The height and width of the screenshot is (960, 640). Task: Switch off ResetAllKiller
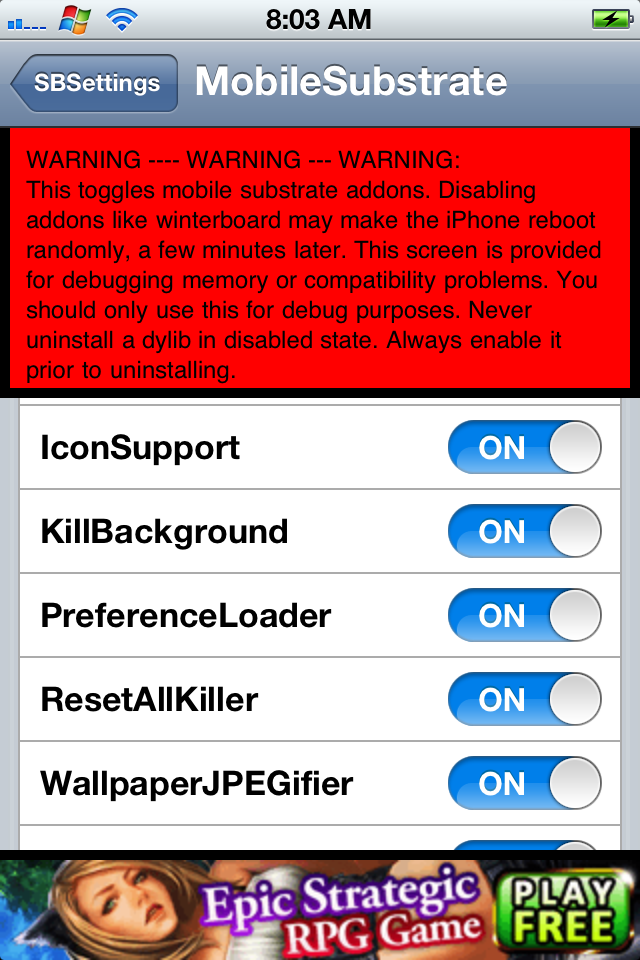[525, 699]
